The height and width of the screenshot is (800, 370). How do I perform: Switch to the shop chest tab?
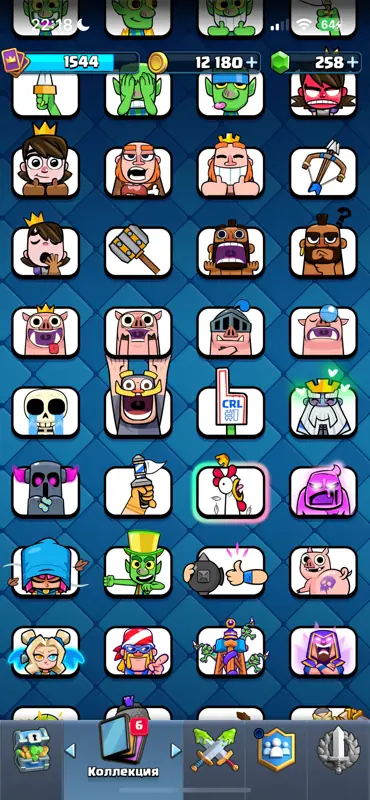[x=31, y=752]
